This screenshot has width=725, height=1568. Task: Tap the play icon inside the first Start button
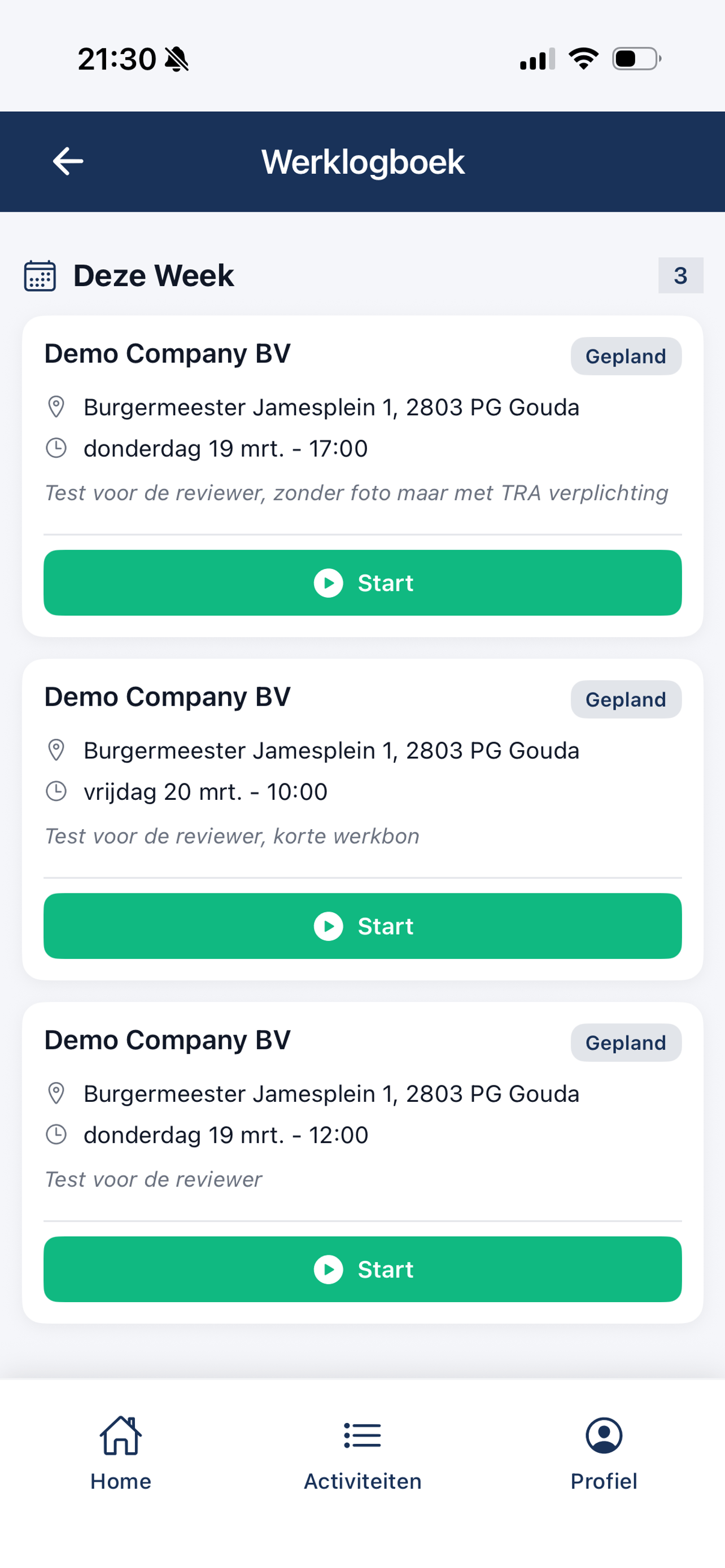click(x=329, y=582)
